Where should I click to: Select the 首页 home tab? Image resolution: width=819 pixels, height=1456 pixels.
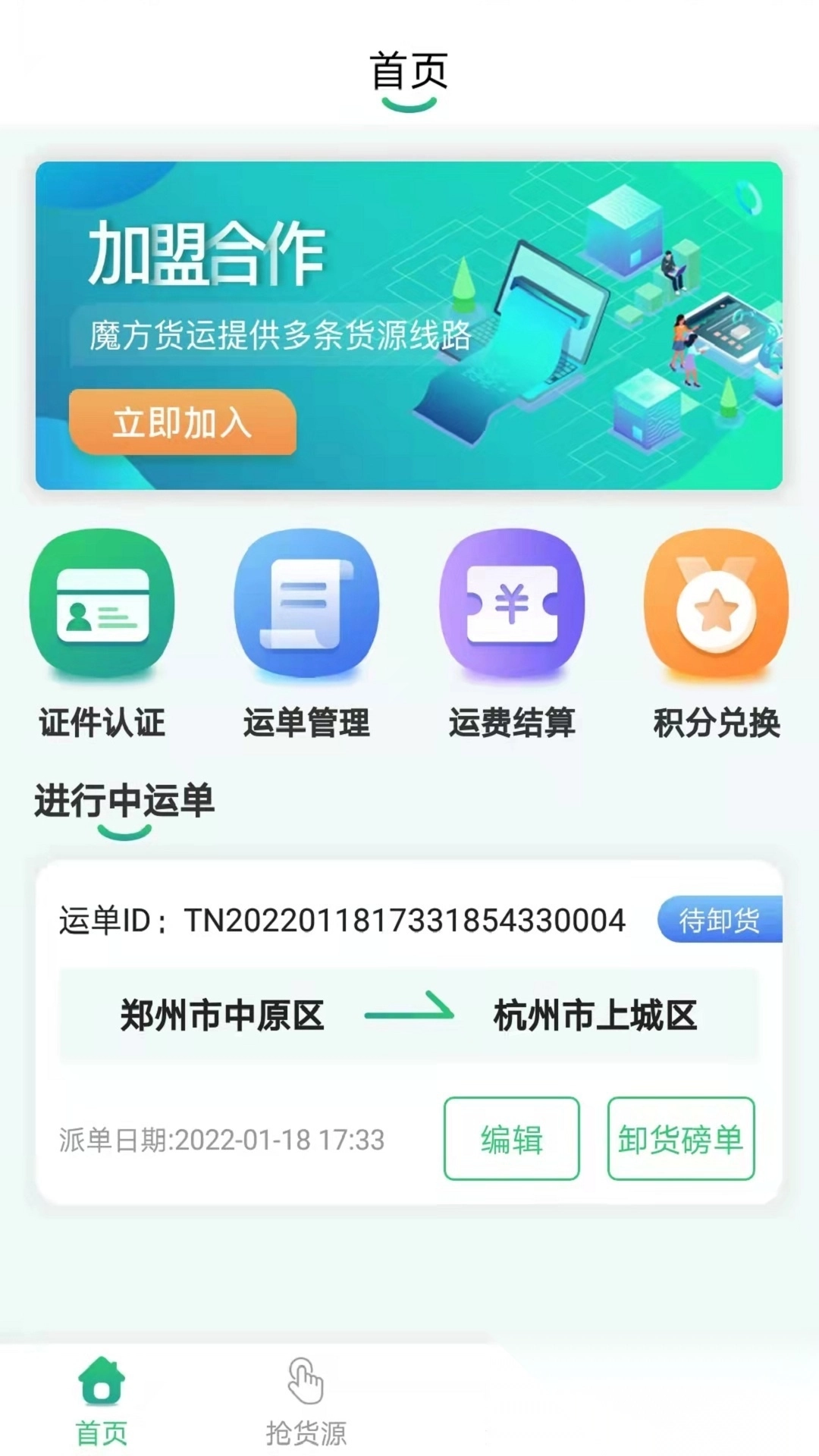pyautogui.click(x=102, y=1401)
